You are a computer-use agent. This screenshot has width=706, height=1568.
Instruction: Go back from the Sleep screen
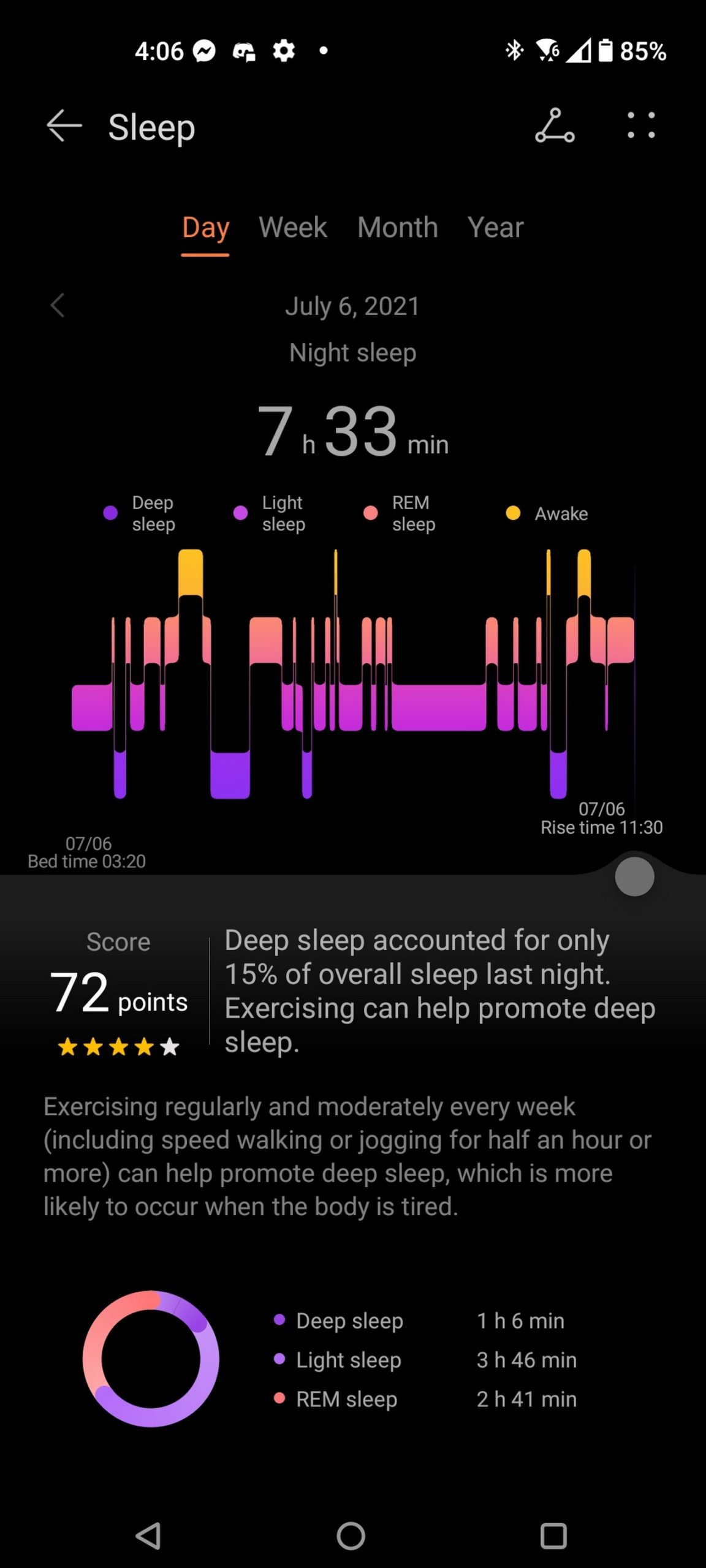64,126
